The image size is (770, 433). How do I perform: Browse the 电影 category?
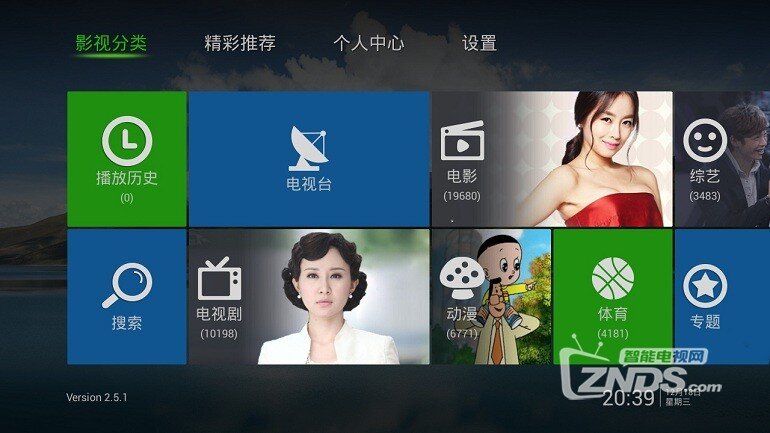[x=550, y=159]
